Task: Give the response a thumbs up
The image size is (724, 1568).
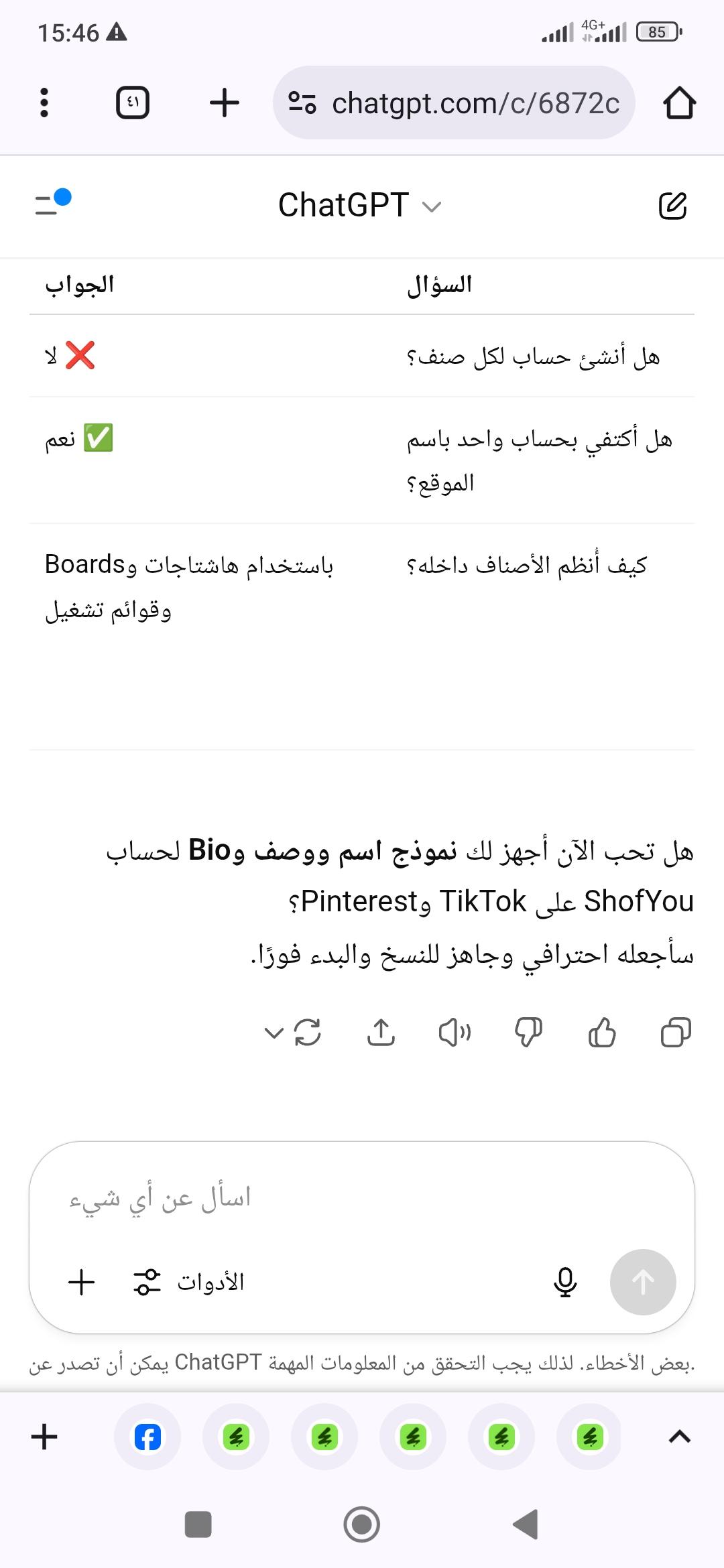Action: (602, 1033)
